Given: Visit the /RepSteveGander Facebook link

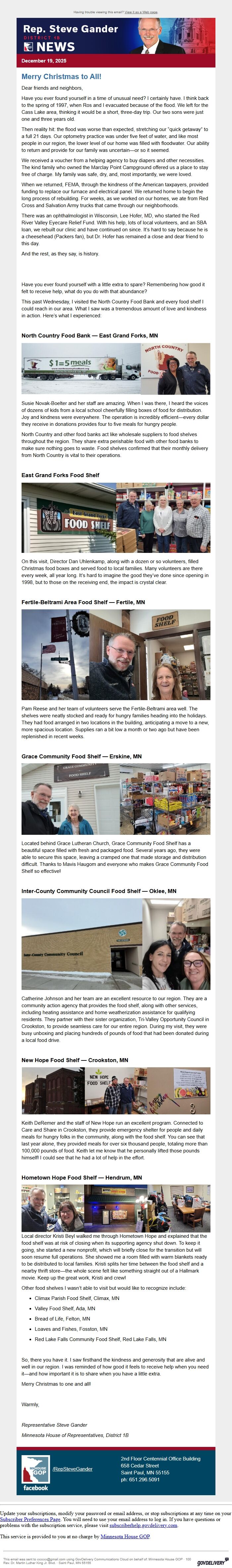Looking at the screenshot, I should pyautogui.click(x=73, y=1469).
